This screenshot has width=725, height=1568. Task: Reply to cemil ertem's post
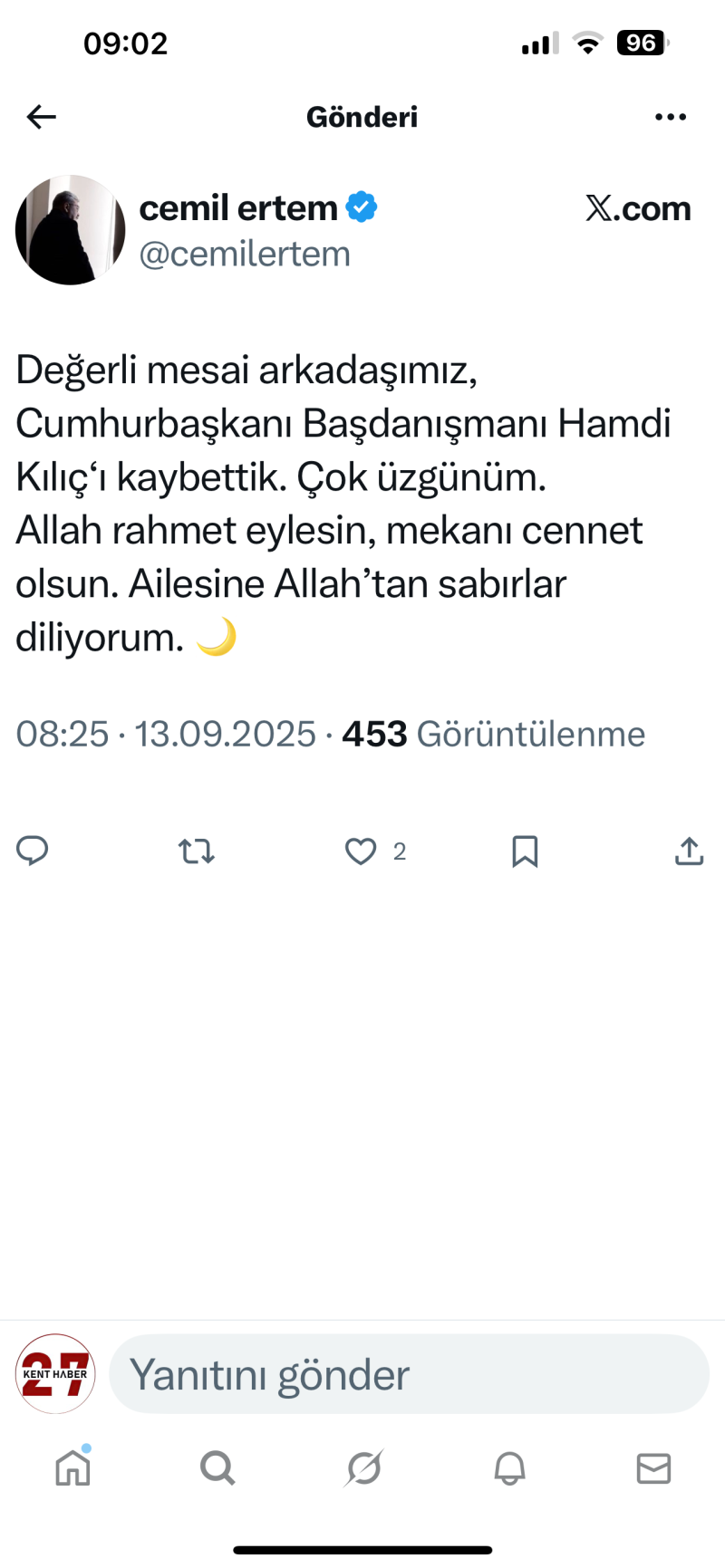pos(33,851)
